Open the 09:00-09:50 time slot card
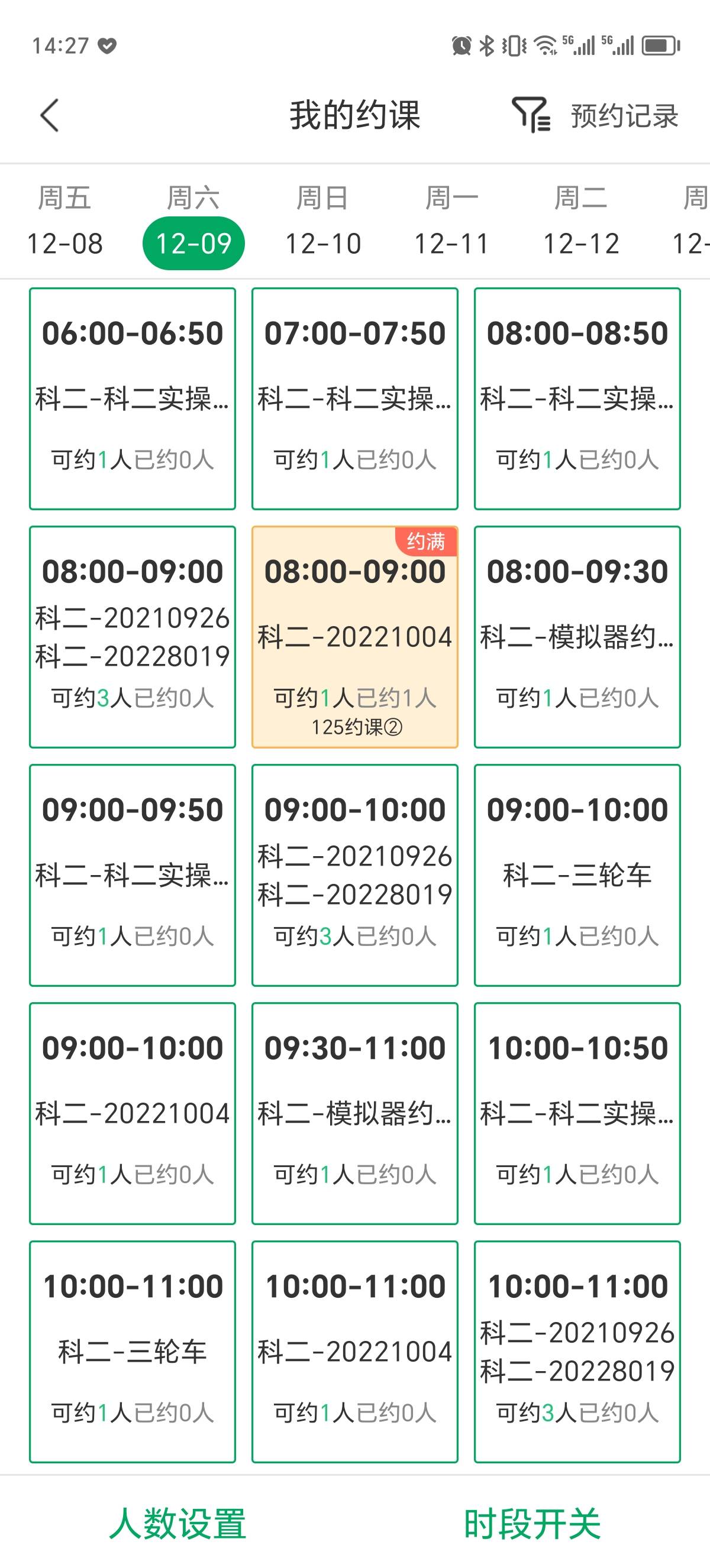Screen dimensions: 710x1568 132,875
